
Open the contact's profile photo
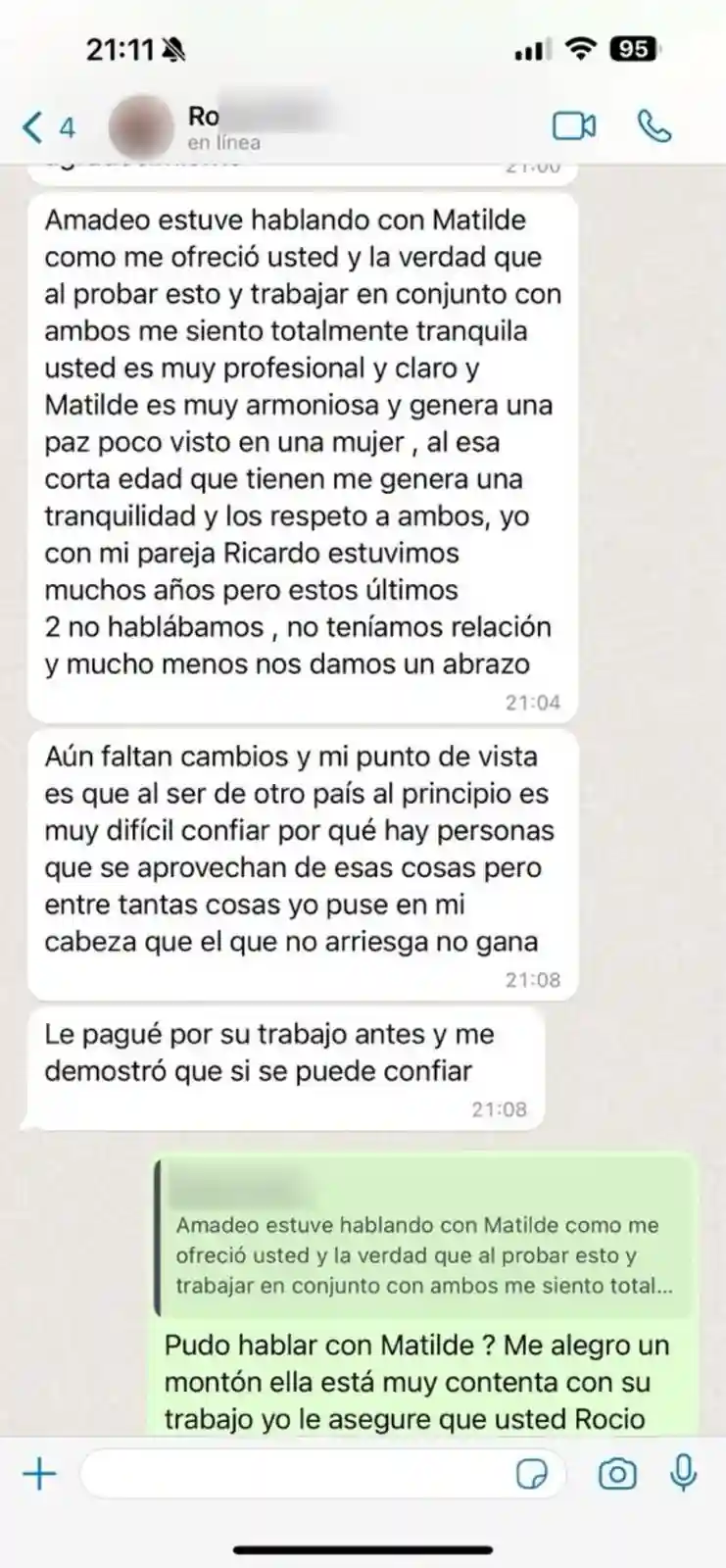tap(140, 125)
